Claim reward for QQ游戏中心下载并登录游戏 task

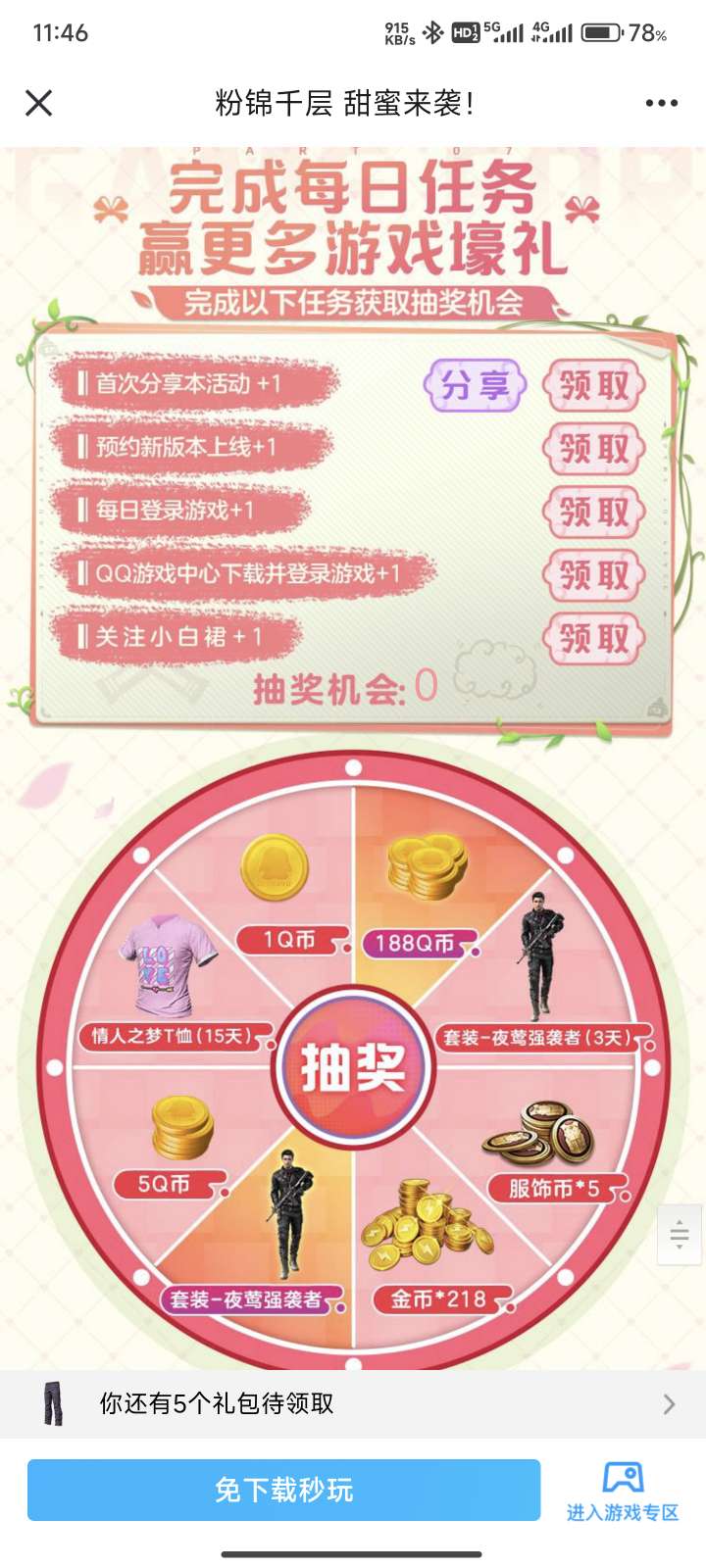coord(593,575)
